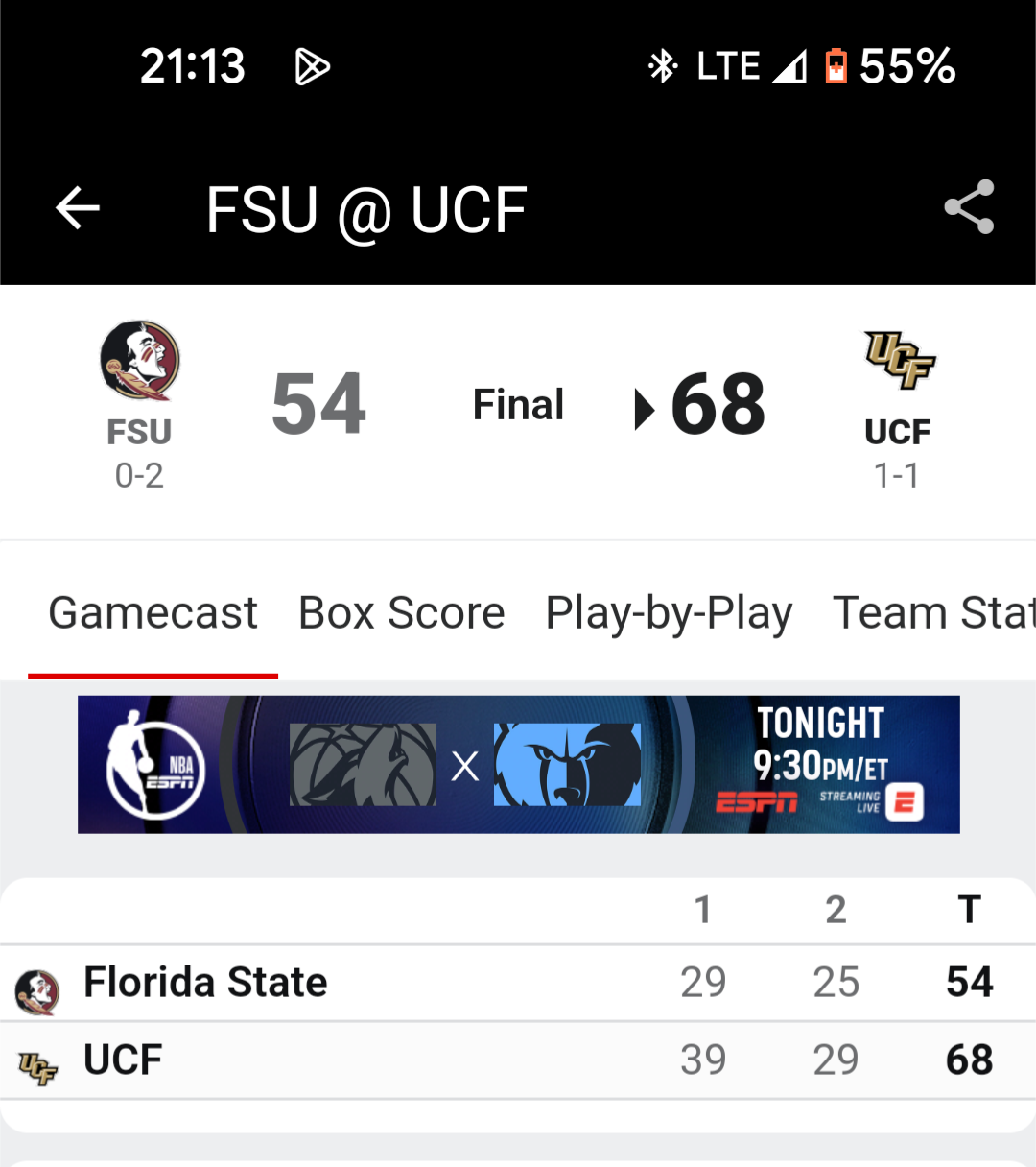The width and height of the screenshot is (1036, 1167).
Task: Tap the Florida State team name row
Action: click(x=204, y=982)
